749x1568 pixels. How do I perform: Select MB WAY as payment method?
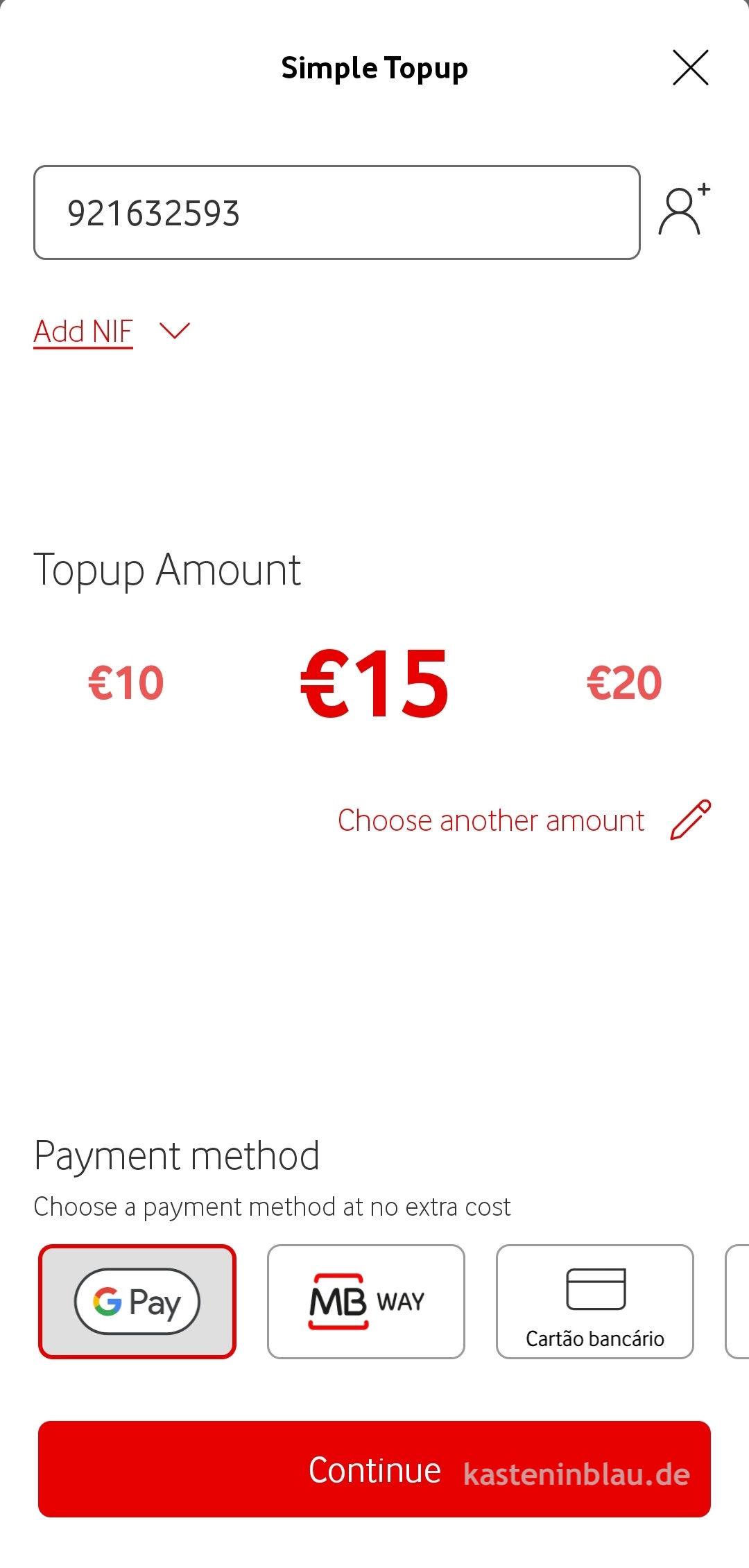pos(366,1302)
